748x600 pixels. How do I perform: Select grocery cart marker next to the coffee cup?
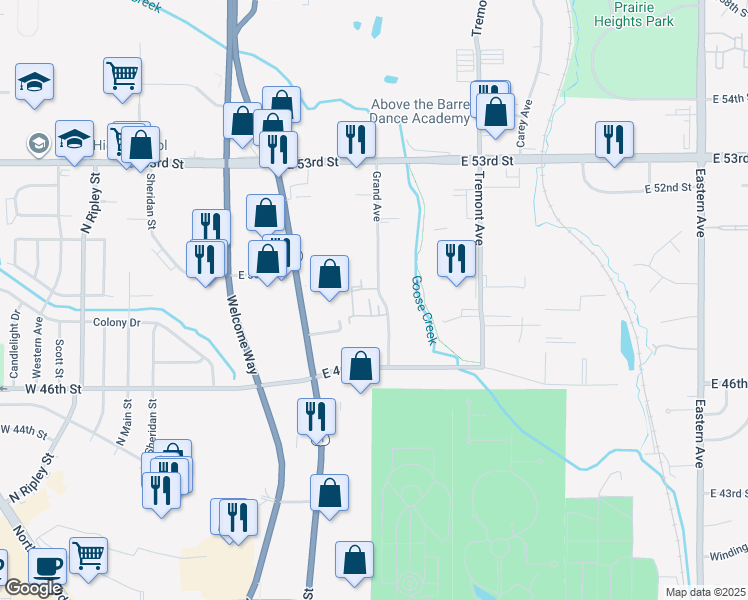88,555
